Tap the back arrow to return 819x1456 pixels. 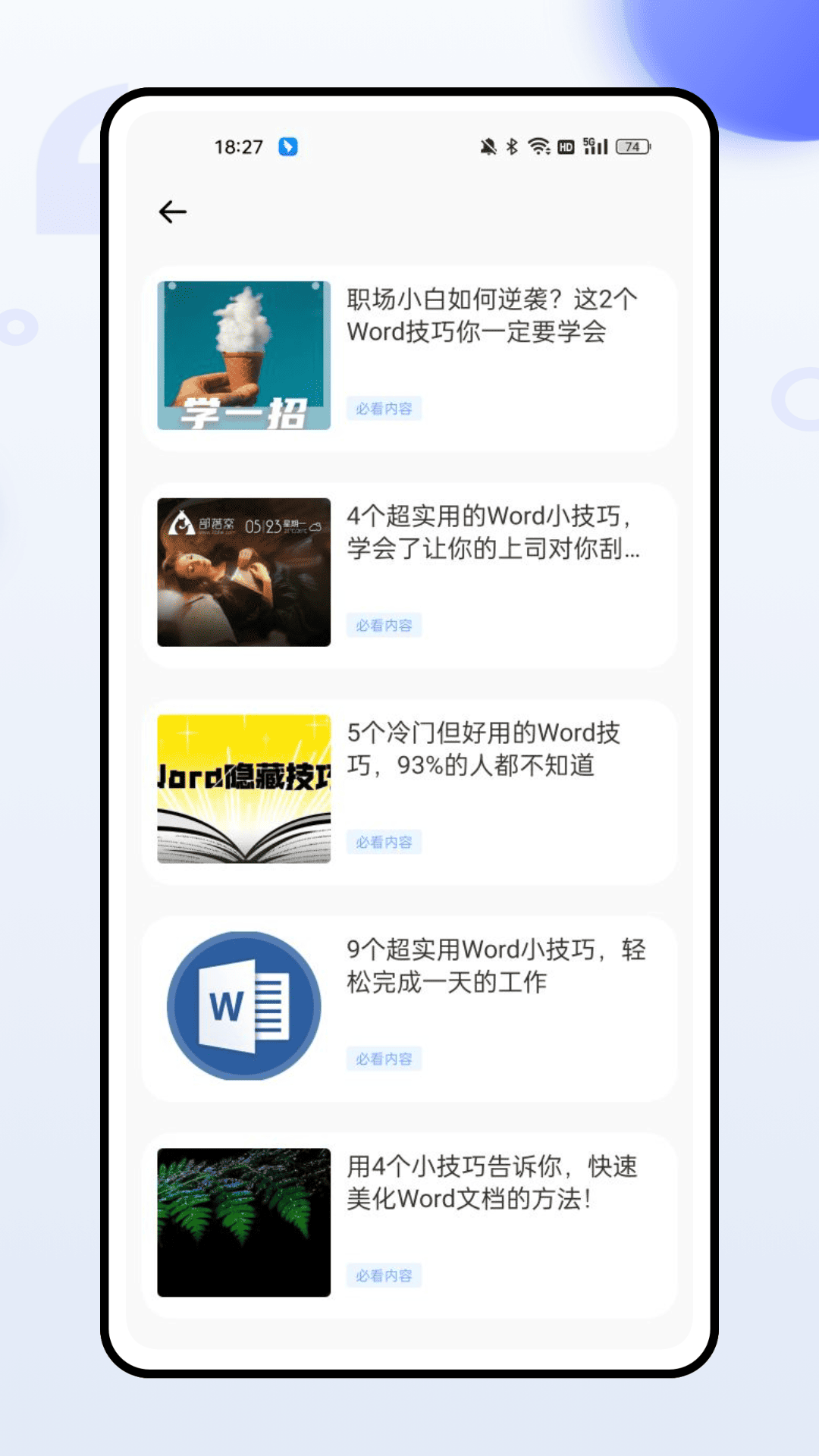click(172, 212)
